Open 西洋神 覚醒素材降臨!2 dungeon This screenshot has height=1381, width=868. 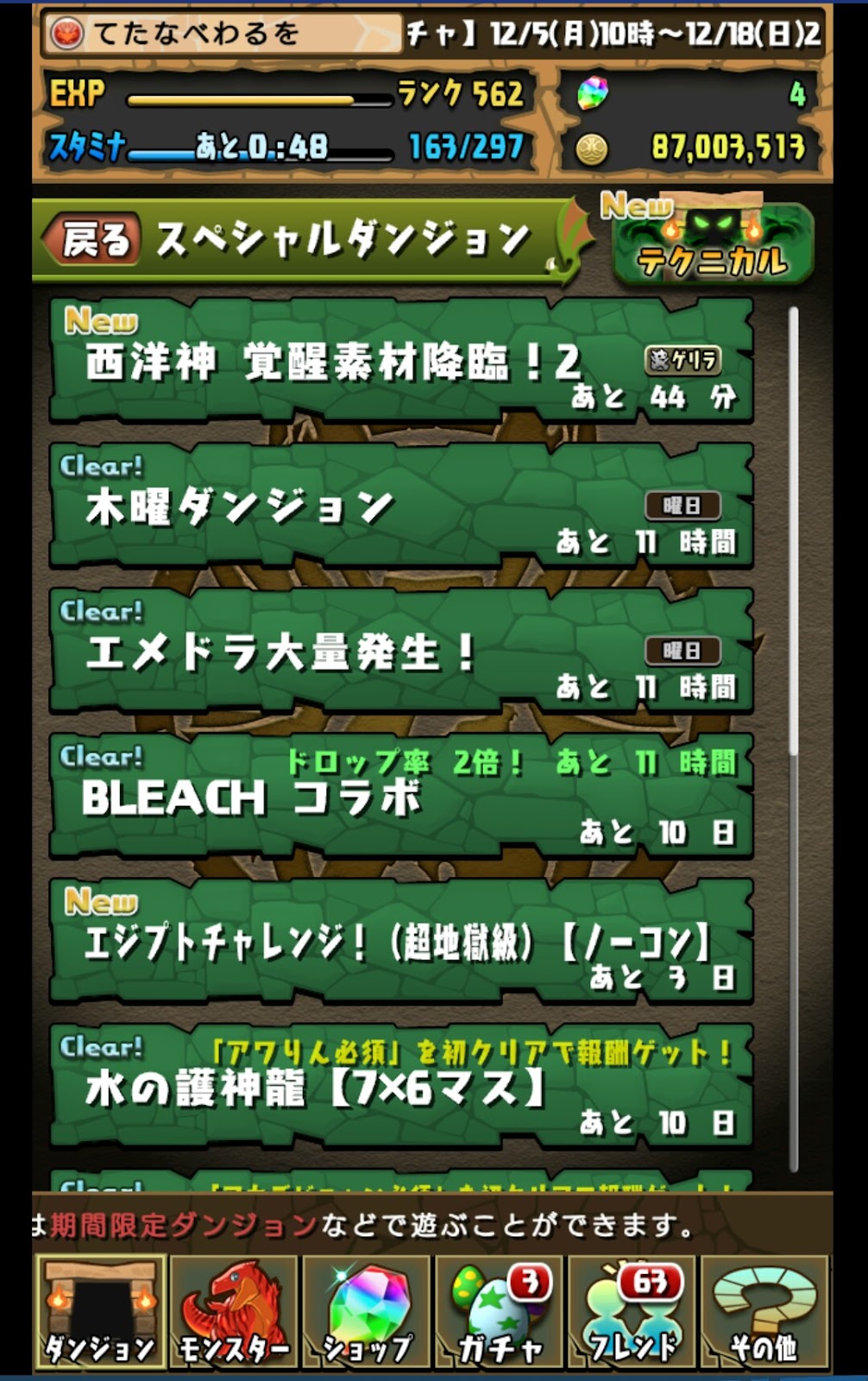coord(401,361)
